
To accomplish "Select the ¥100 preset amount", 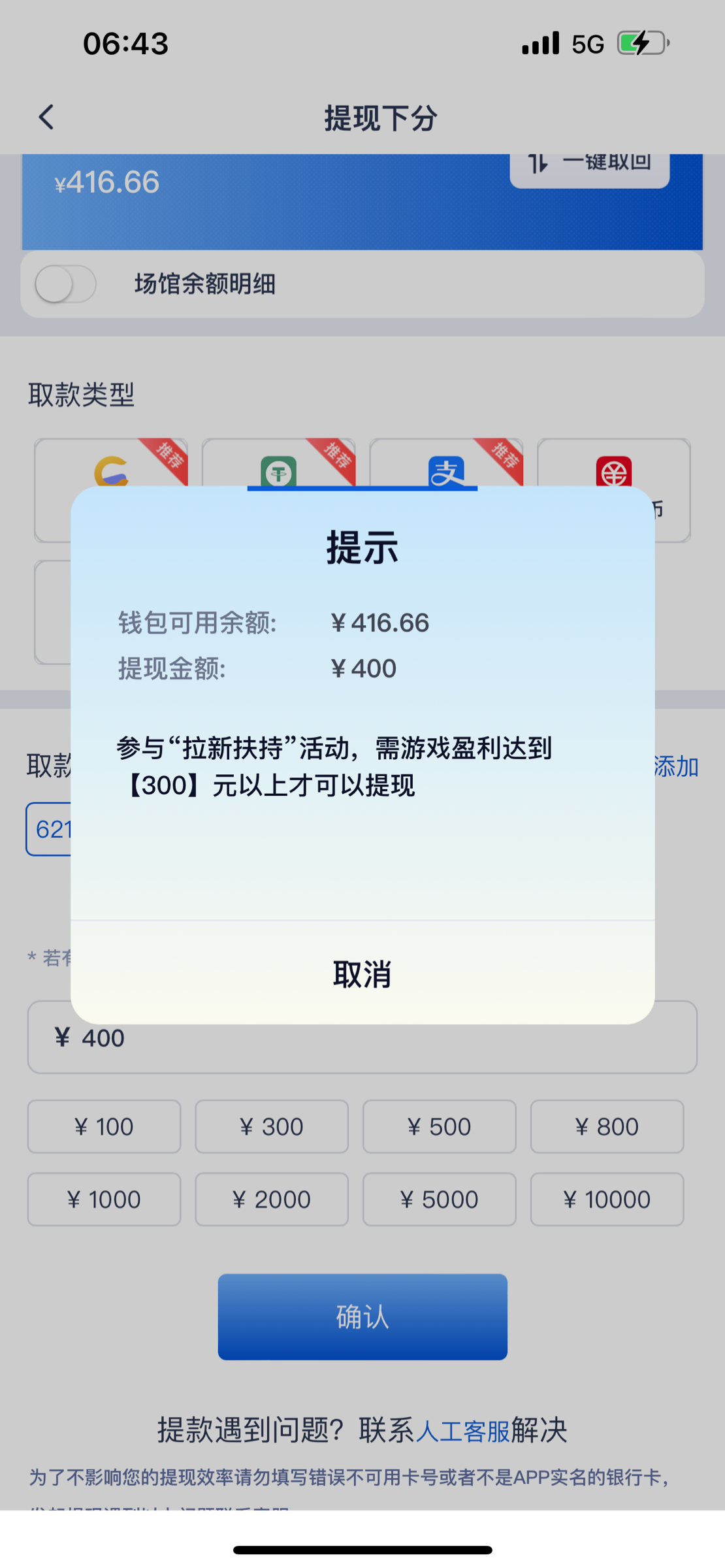I will 104,1126.
